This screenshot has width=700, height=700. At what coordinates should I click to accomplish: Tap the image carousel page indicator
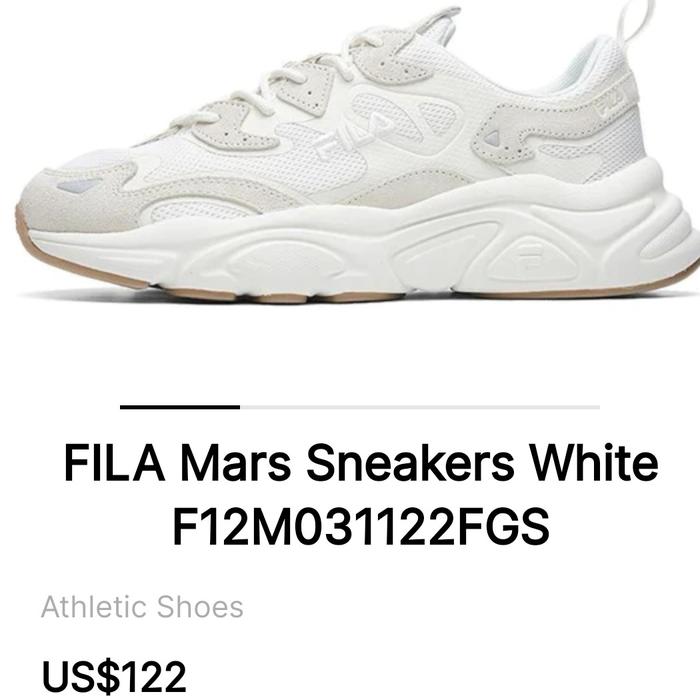[359, 407]
